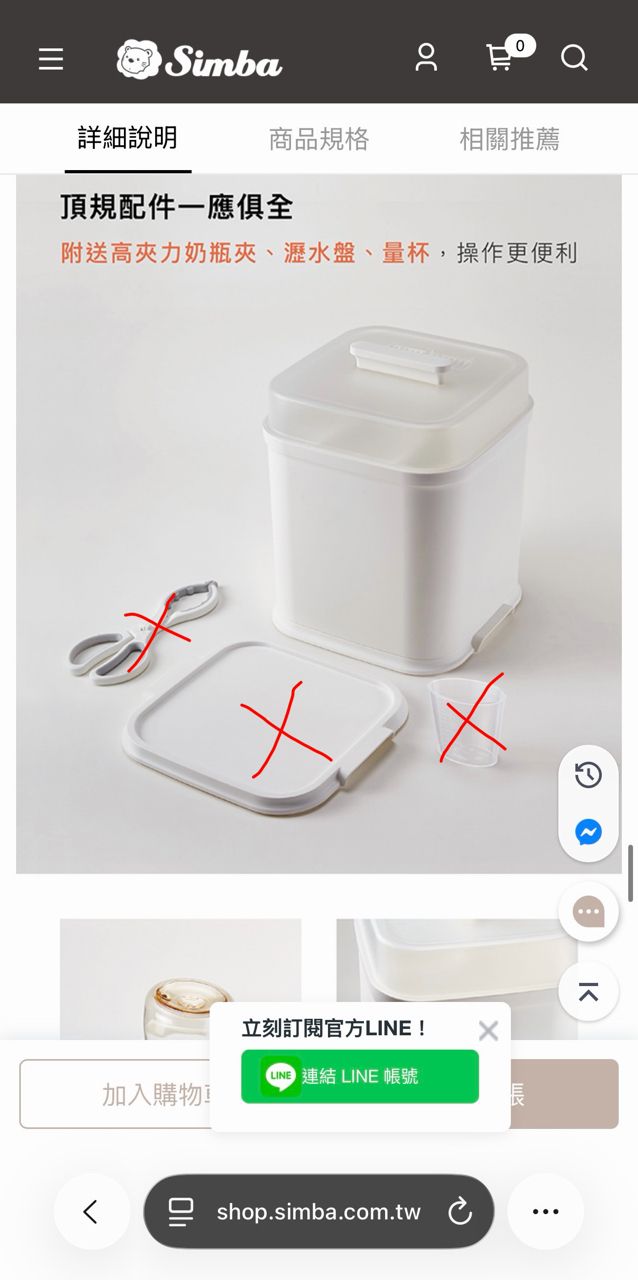This screenshot has width=638, height=1280.
Task: Open the site search
Action: point(574,58)
